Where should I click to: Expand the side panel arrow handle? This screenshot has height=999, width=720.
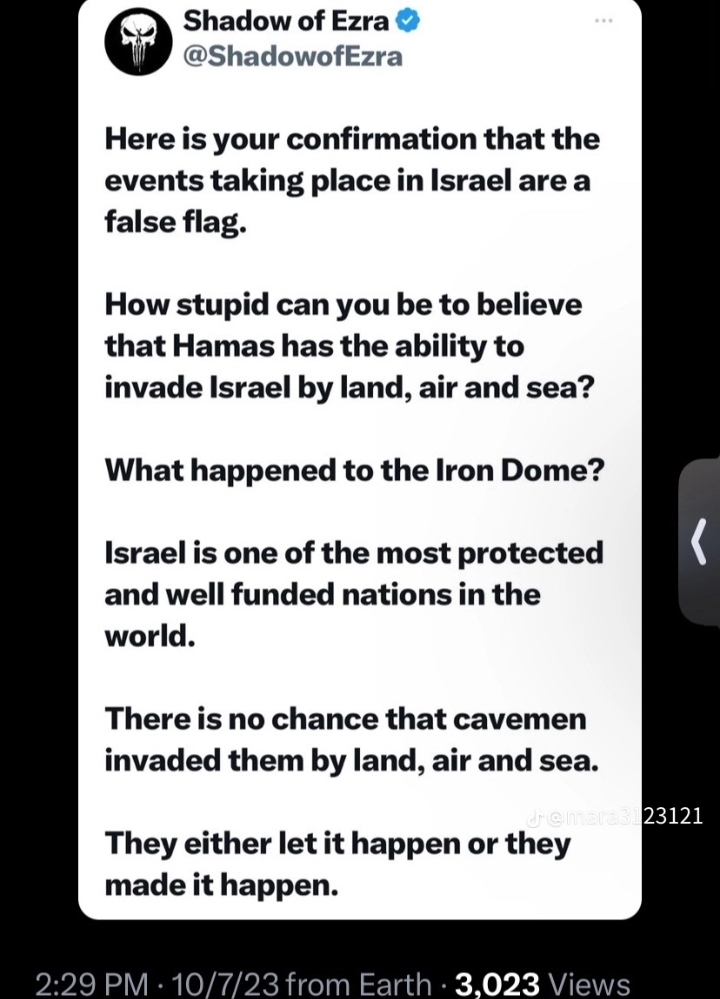pos(701,542)
